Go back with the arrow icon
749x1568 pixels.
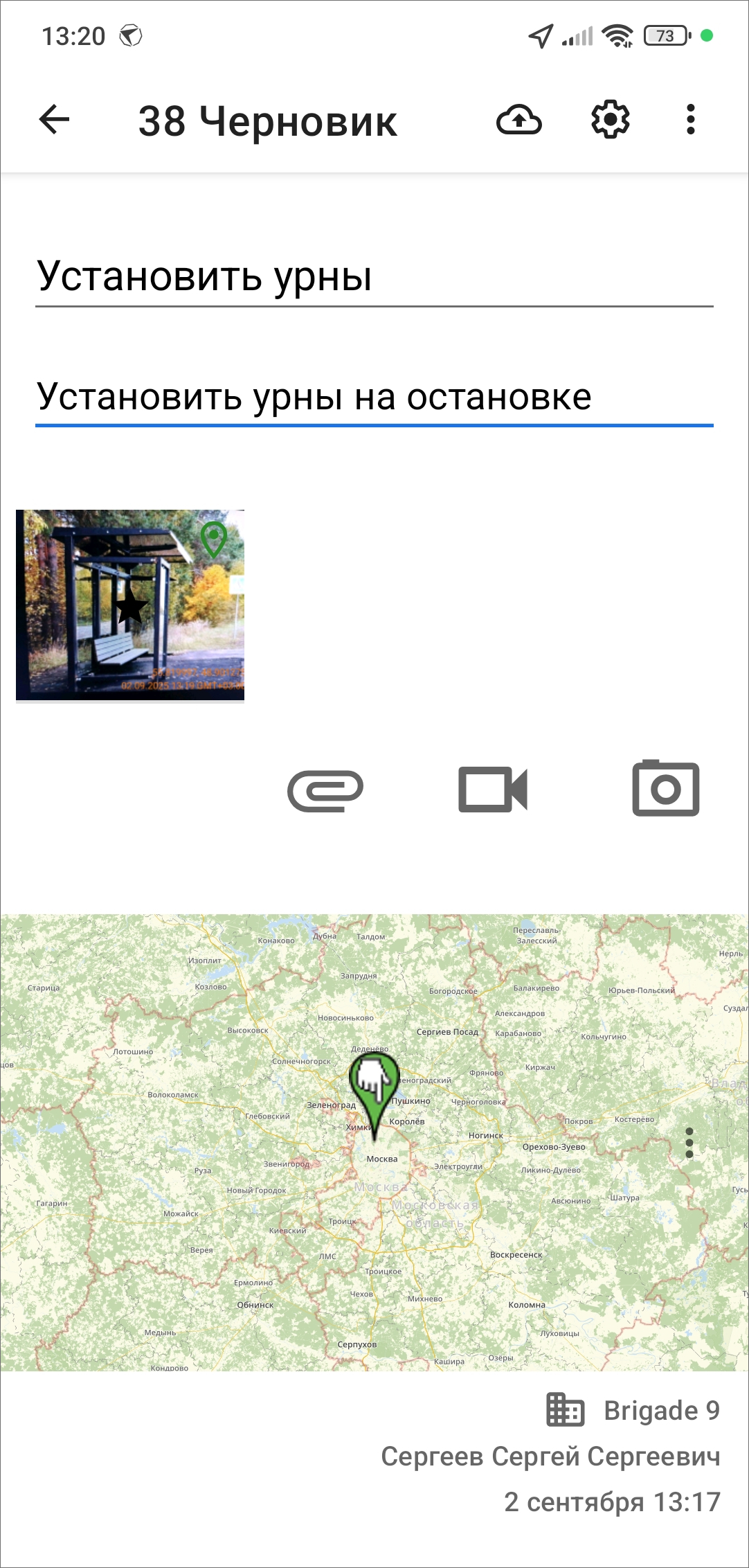(x=54, y=120)
